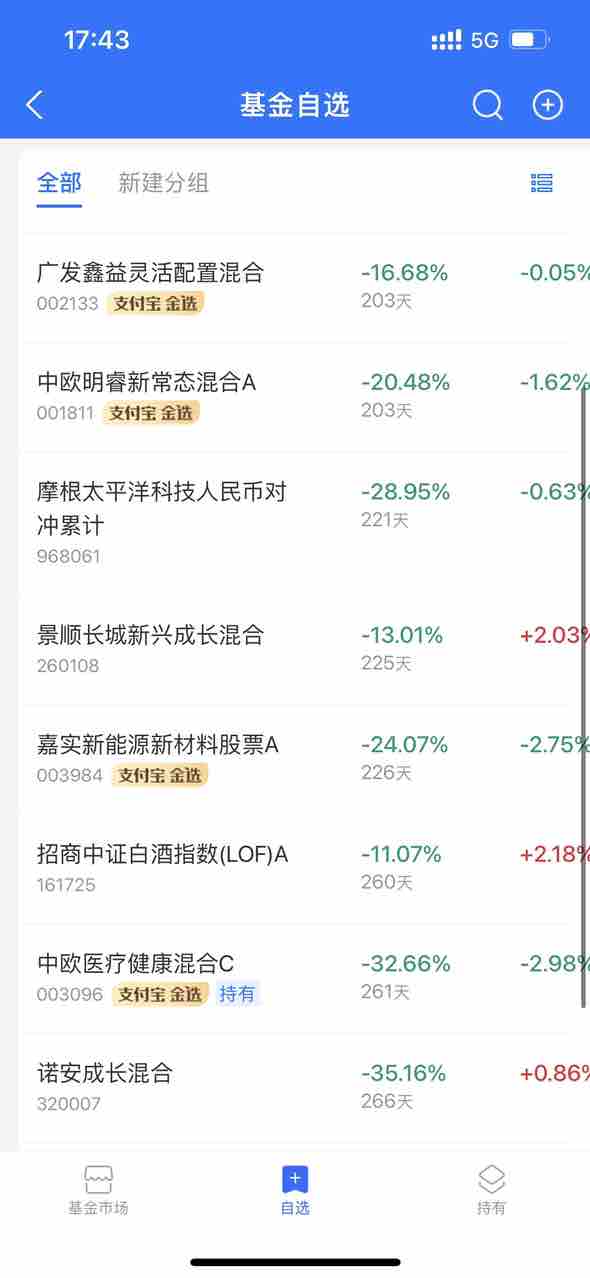Open fund 景顺长城新兴成长混合
This screenshot has height=1278, width=590.
point(295,650)
